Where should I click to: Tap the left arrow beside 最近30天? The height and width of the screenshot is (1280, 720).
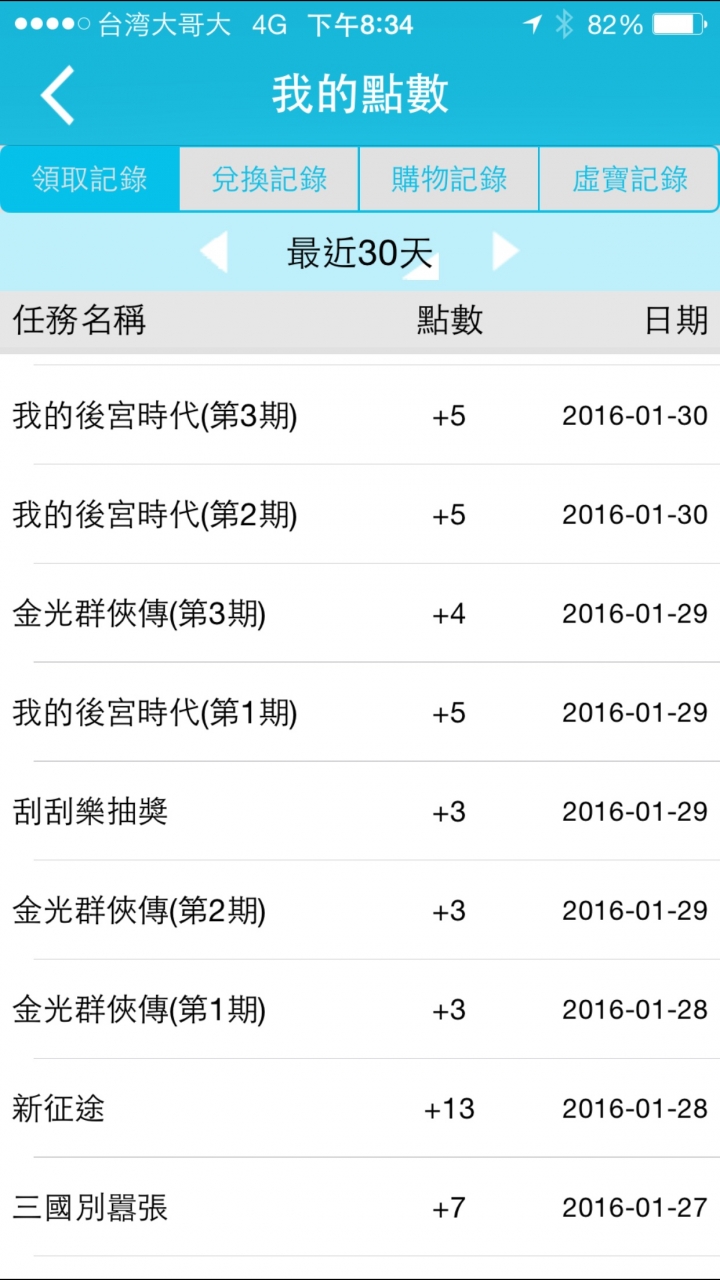point(214,252)
